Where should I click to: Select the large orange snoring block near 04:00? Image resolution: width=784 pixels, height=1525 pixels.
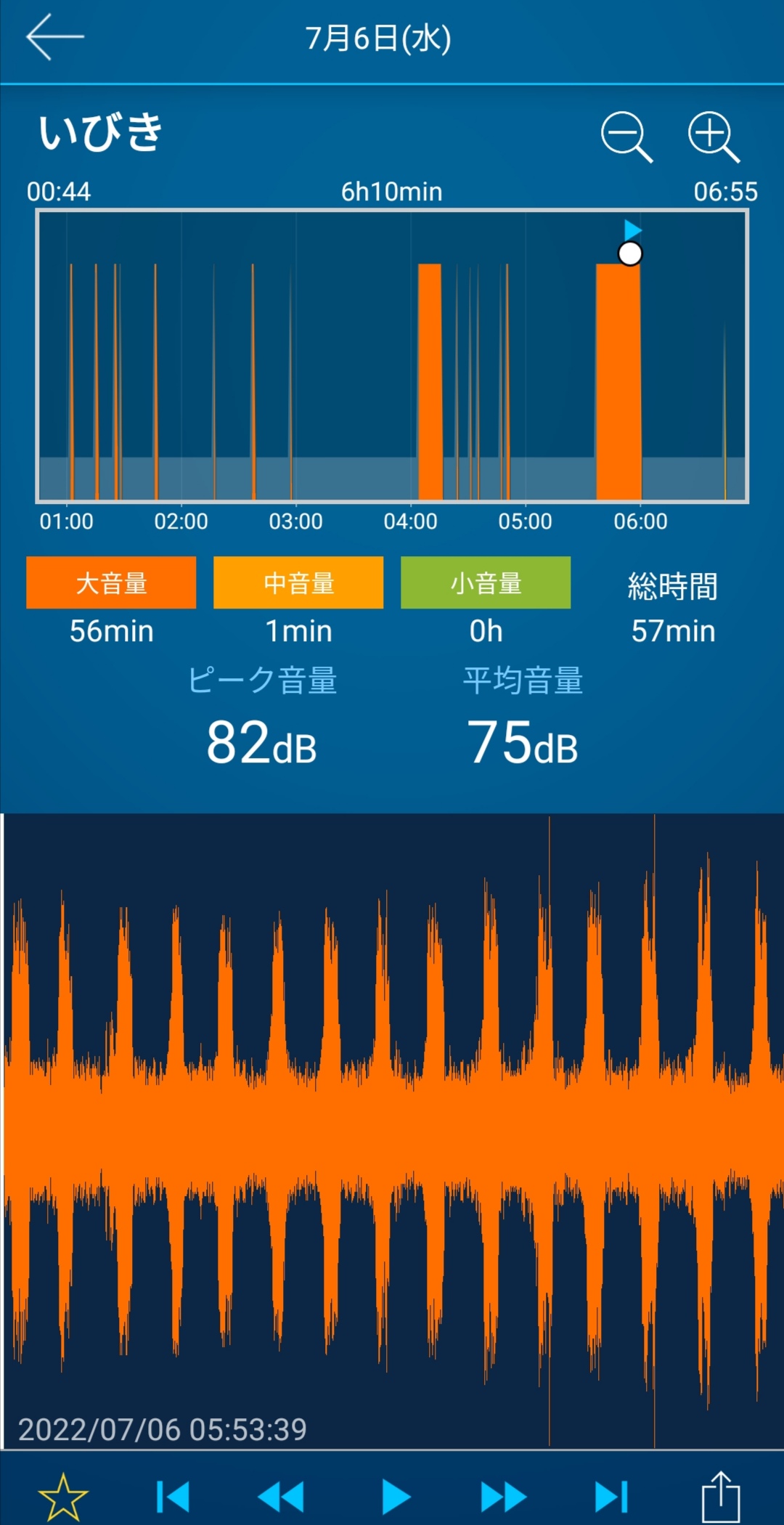[x=430, y=381]
